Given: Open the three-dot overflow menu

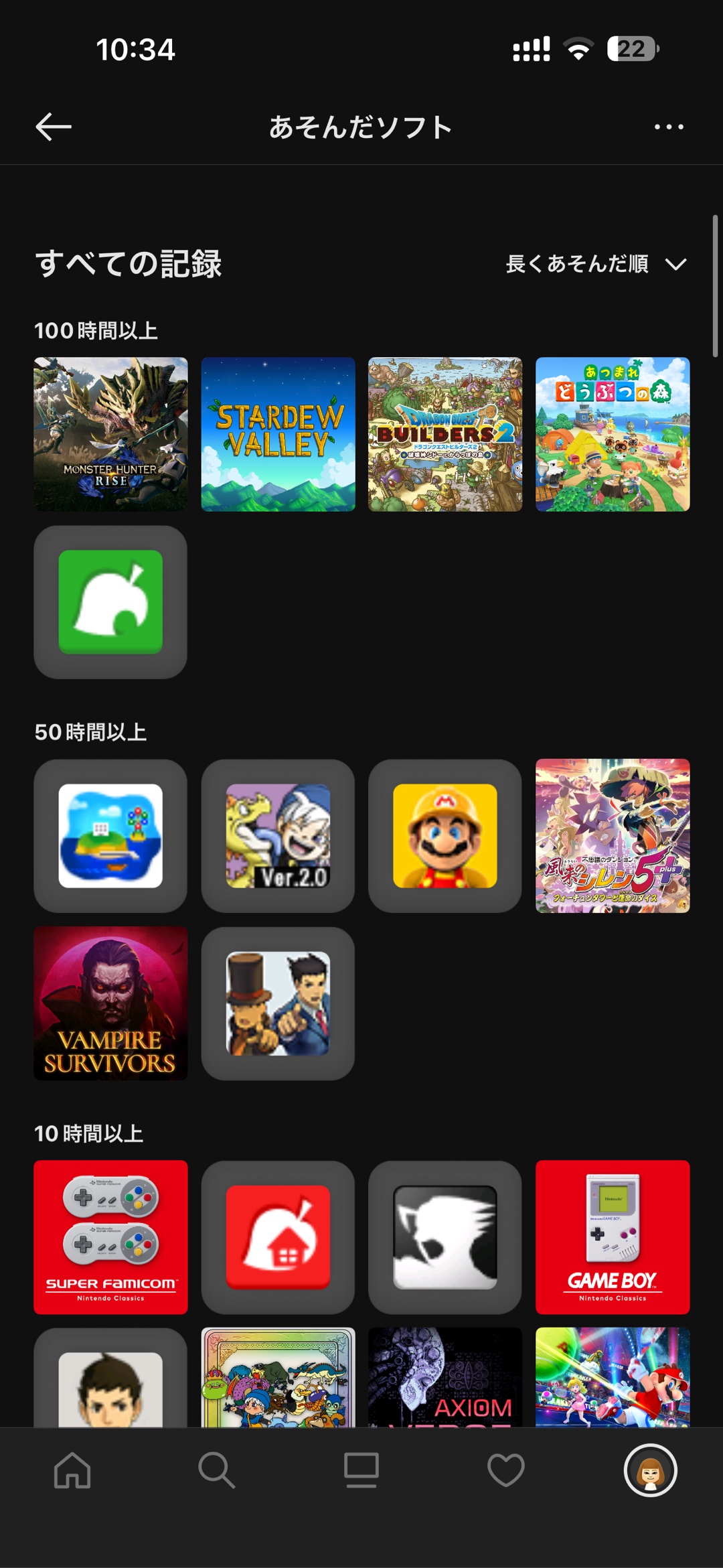Looking at the screenshot, I should coord(669,127).
